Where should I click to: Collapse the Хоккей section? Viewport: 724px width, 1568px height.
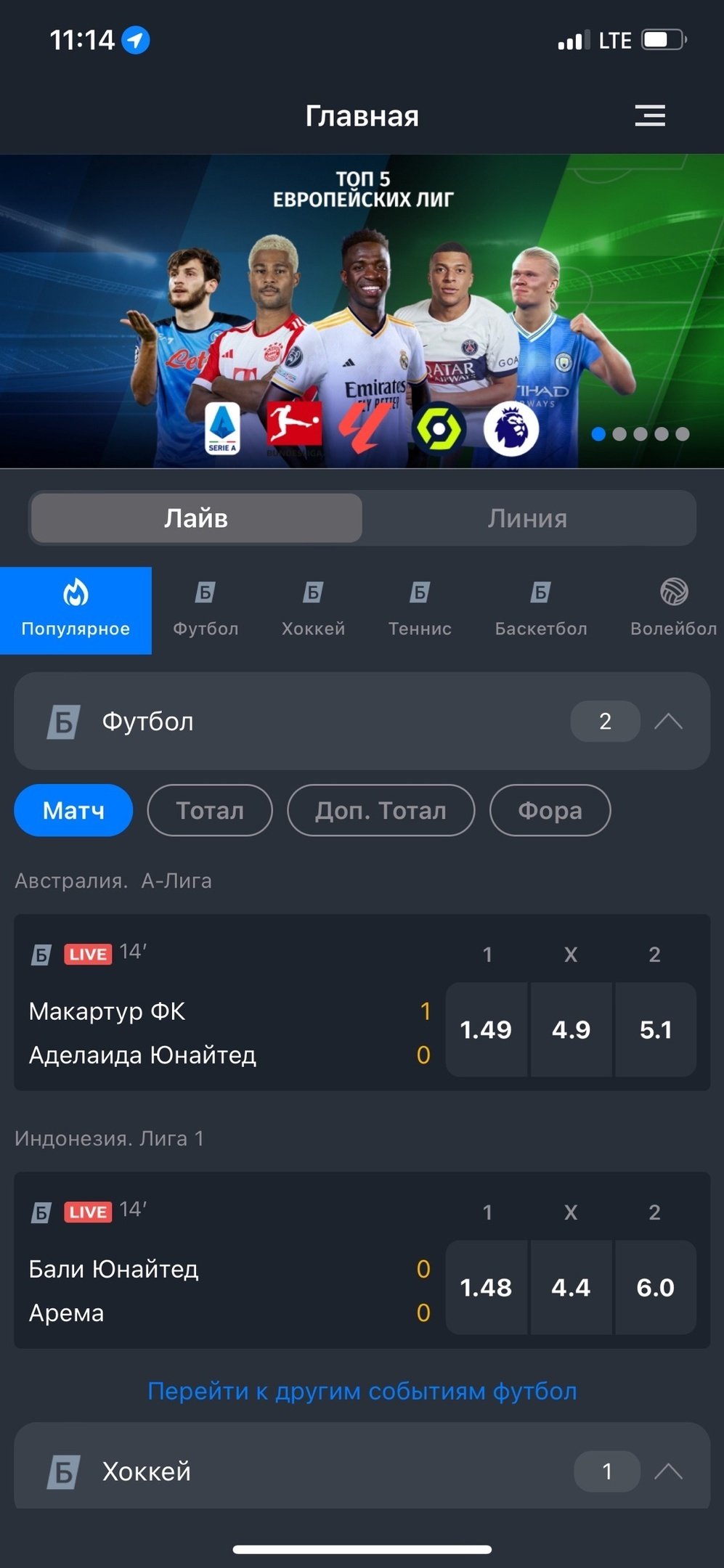(x=668, y=1471)
